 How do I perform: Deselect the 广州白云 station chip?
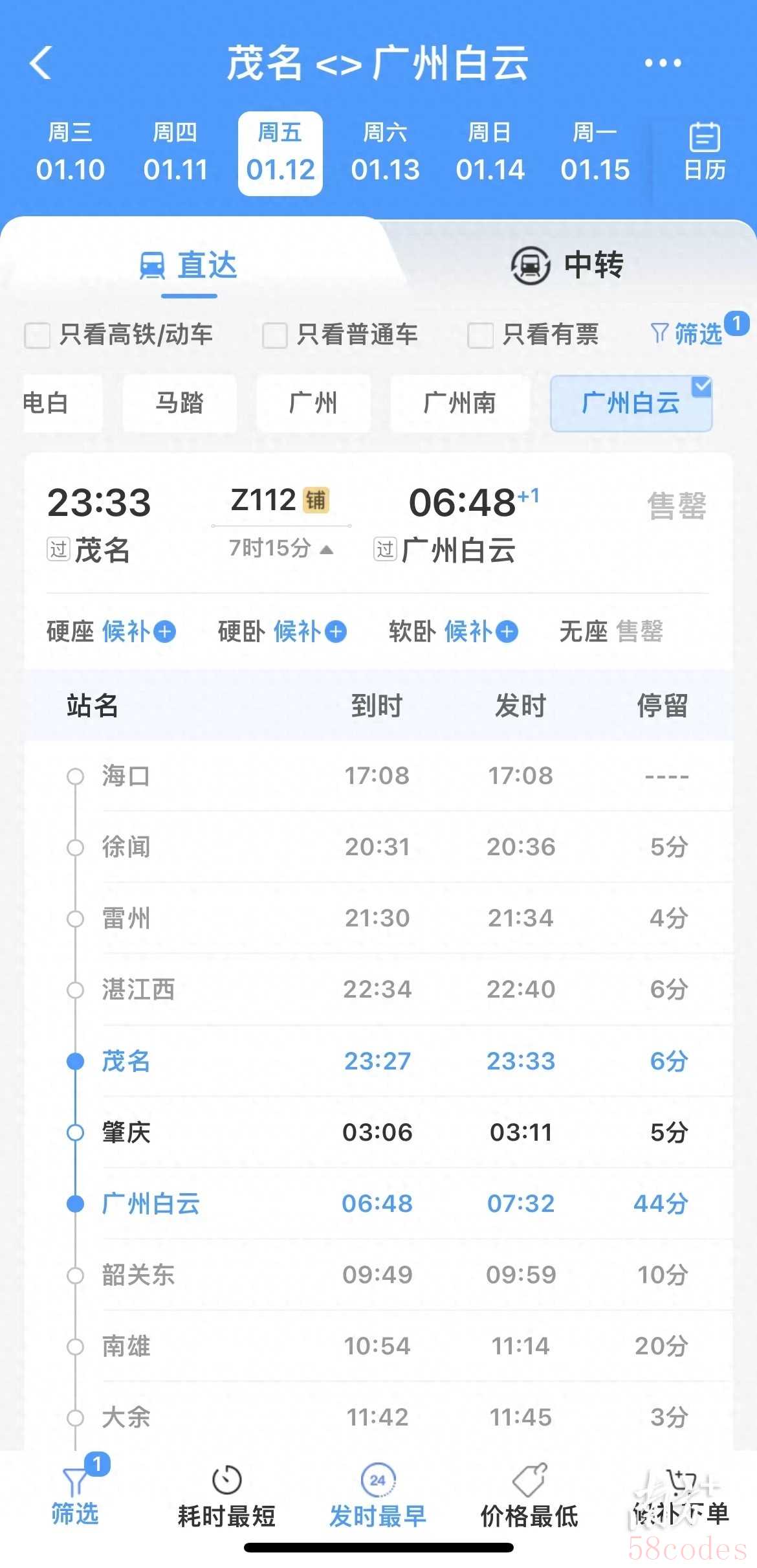[631, 403]
